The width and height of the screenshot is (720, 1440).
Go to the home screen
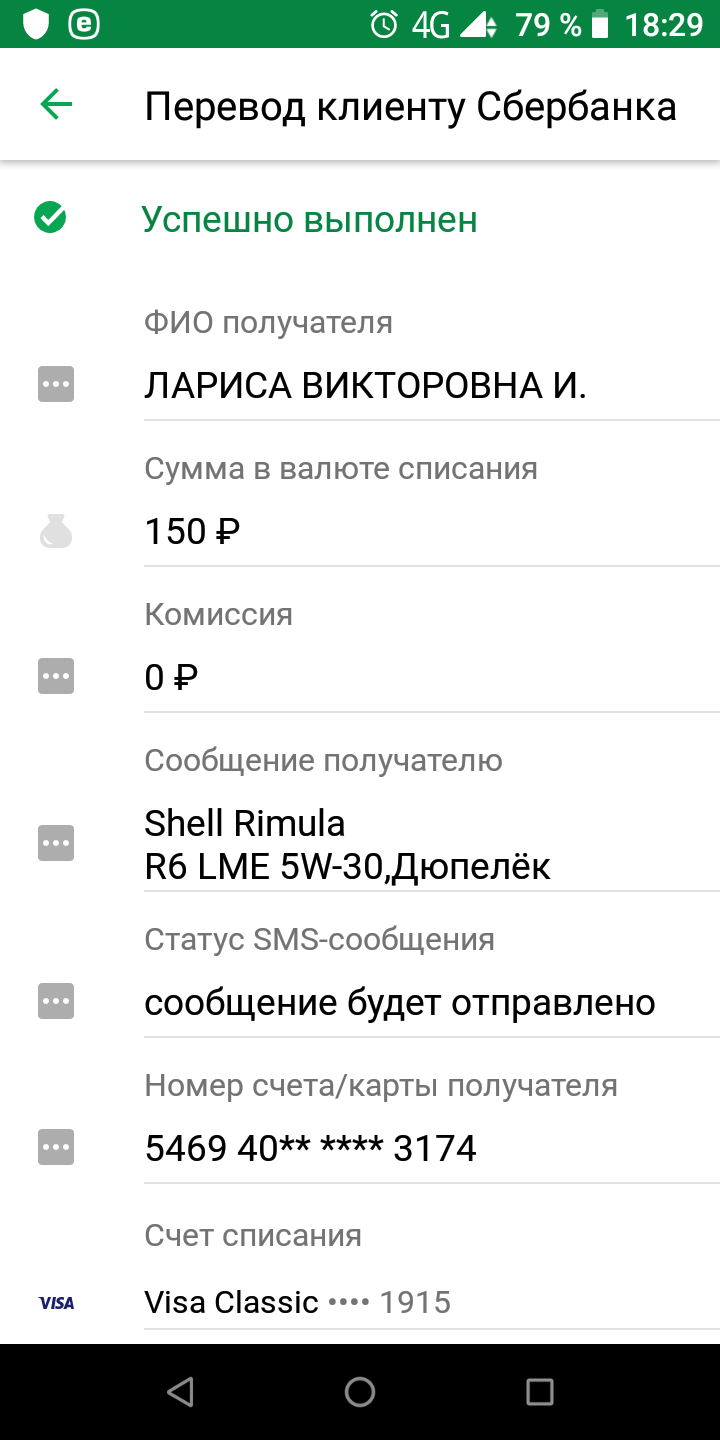pyautogui.click(x=360, y=1391)
